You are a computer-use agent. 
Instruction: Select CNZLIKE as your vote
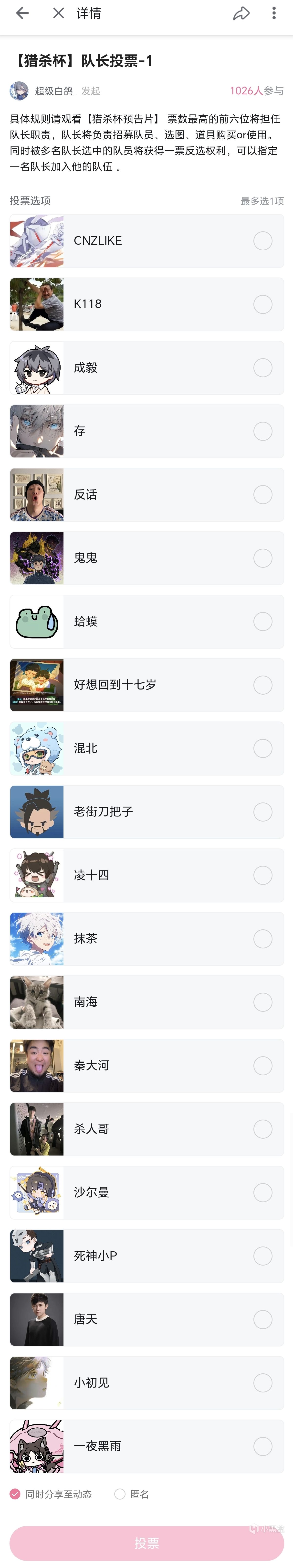click(263, 241)
